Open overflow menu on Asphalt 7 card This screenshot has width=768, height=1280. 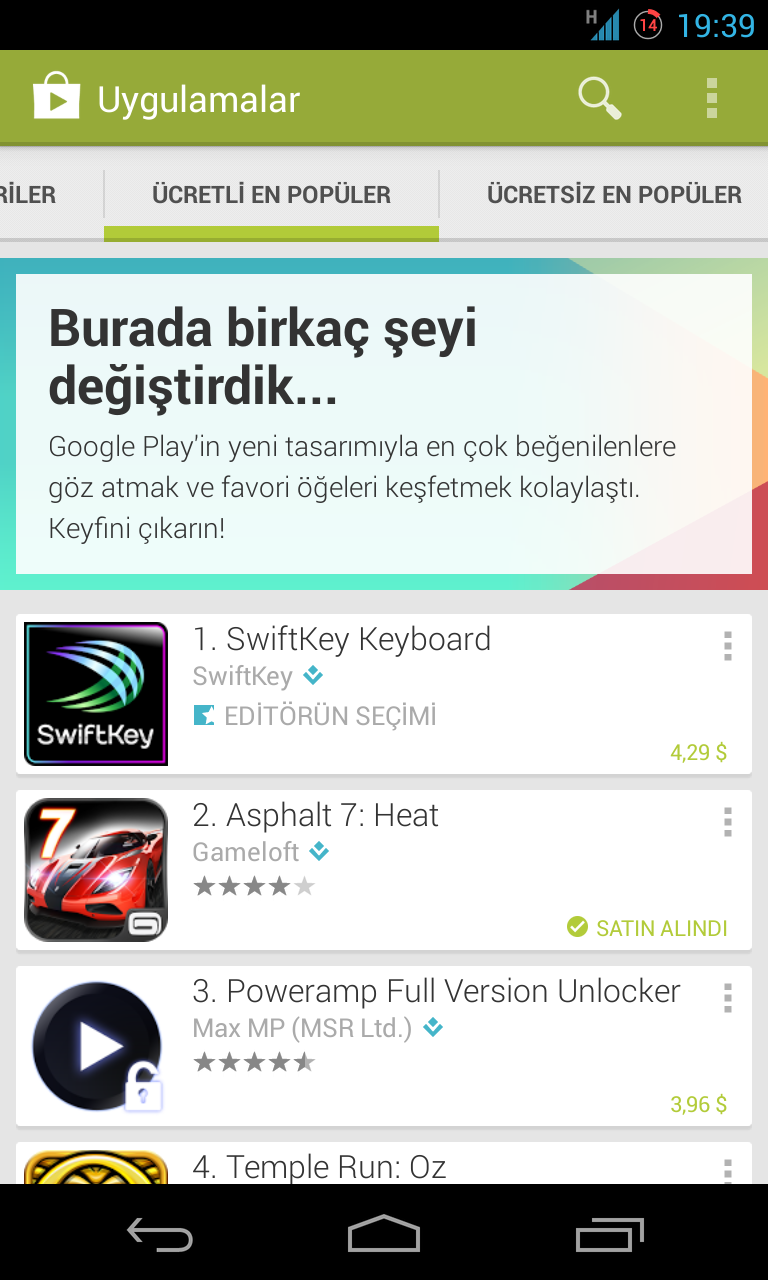[x=727, y=822]
